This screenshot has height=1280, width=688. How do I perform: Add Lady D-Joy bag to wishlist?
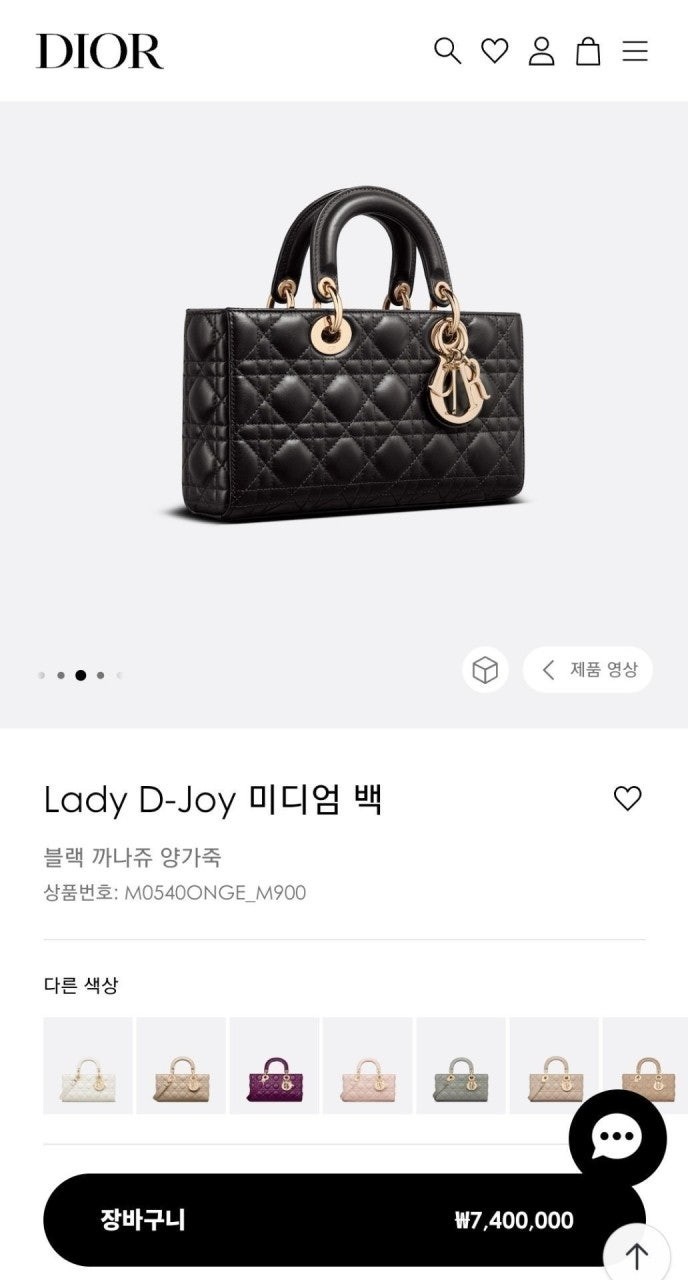click(x=627, y=798)
